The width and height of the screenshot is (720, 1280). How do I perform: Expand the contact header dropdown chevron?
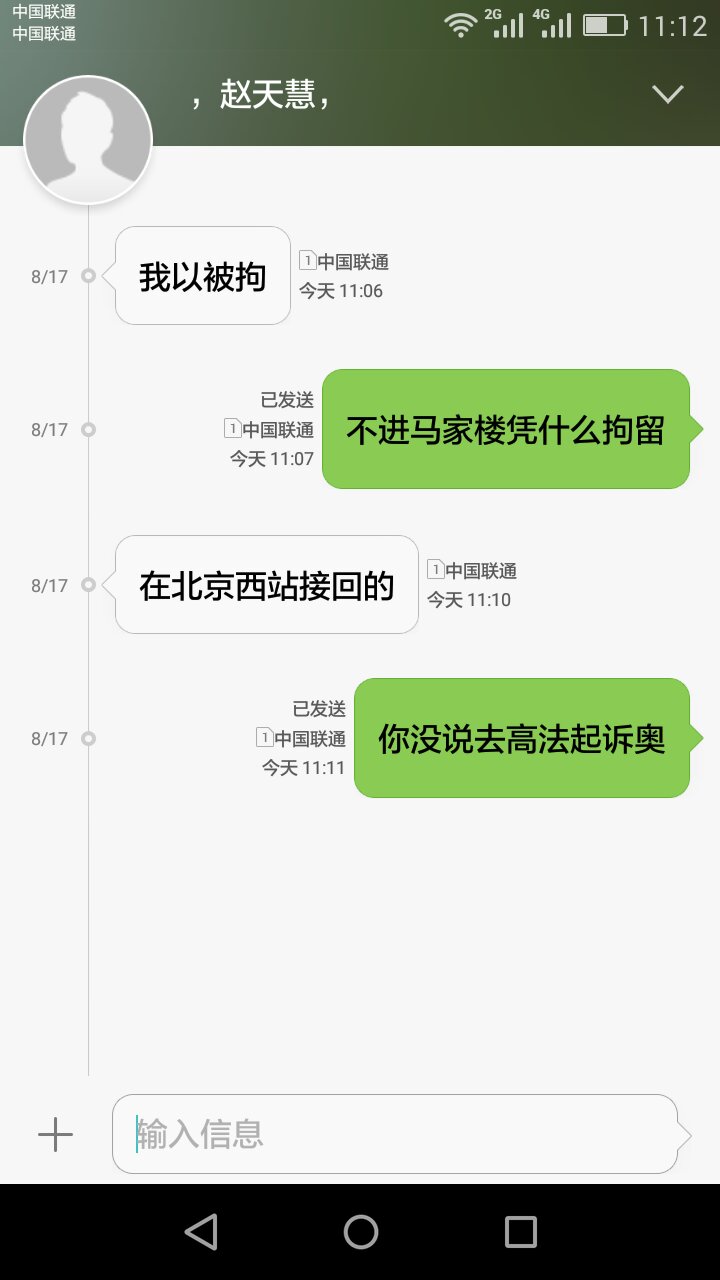pos(667,94)
